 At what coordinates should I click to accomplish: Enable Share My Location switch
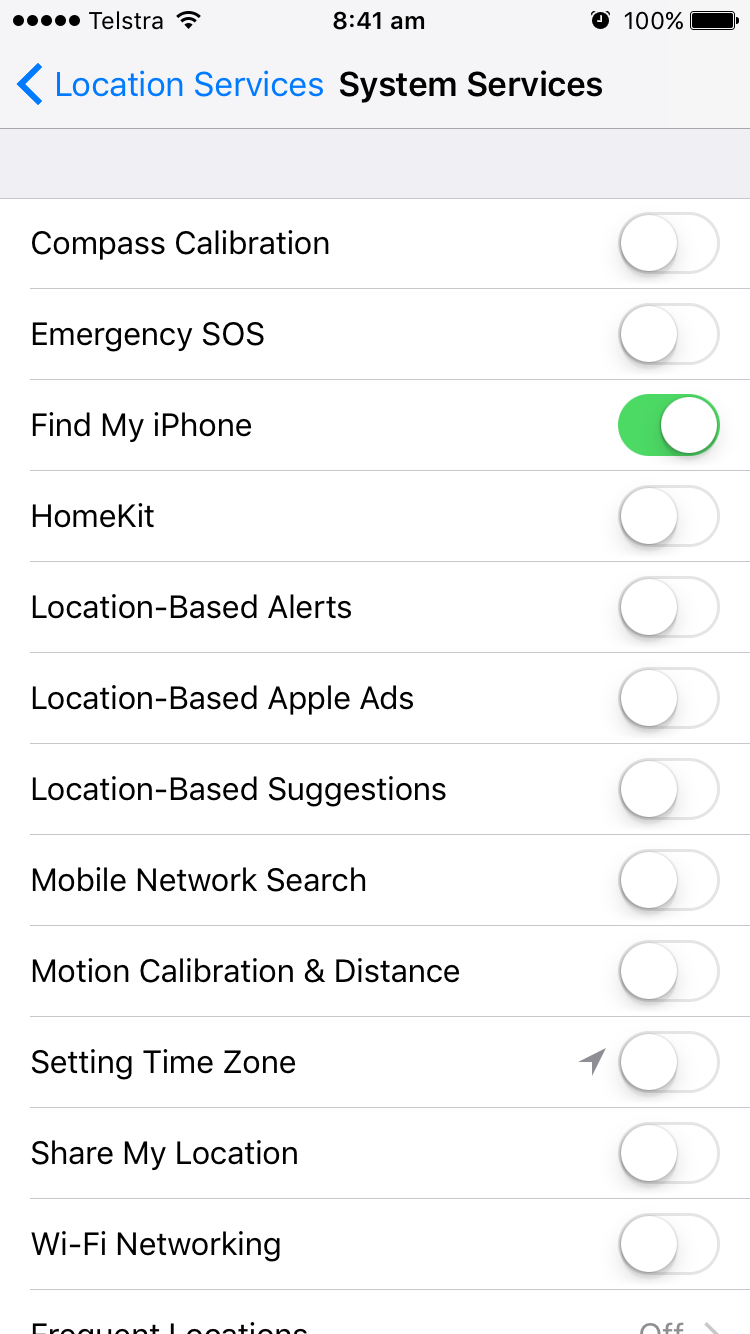point(668,1153)
